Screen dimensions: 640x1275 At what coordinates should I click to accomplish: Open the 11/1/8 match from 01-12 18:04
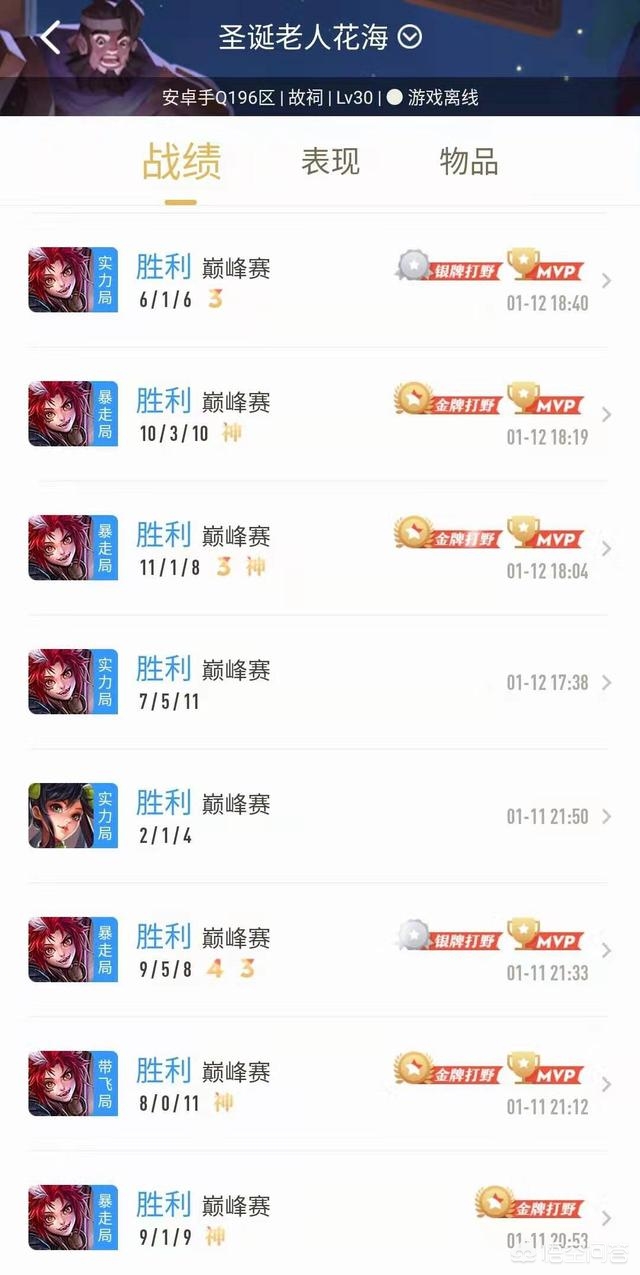click(320, 549)
